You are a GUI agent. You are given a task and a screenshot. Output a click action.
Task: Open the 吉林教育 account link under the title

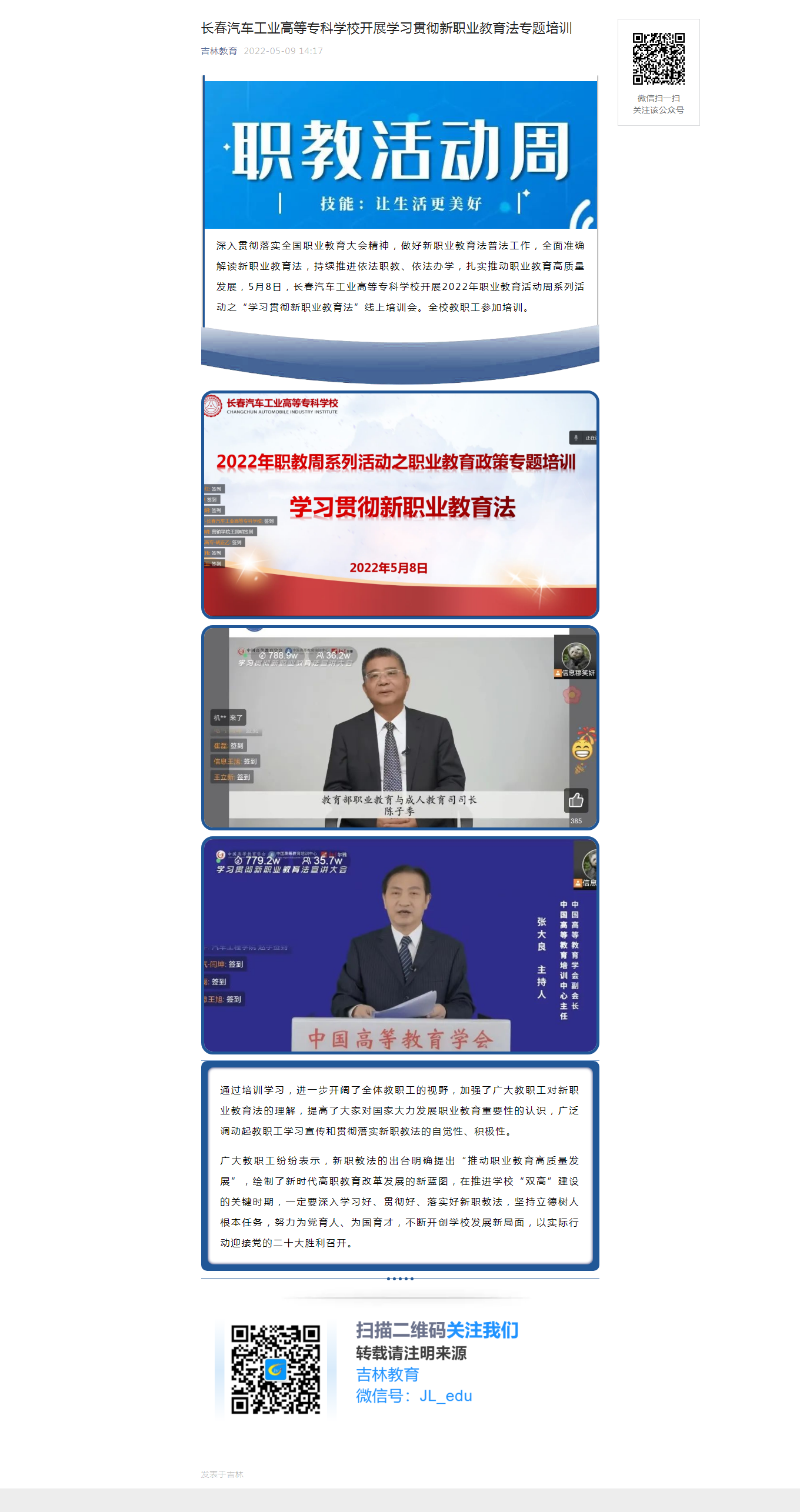coord(219,51)
